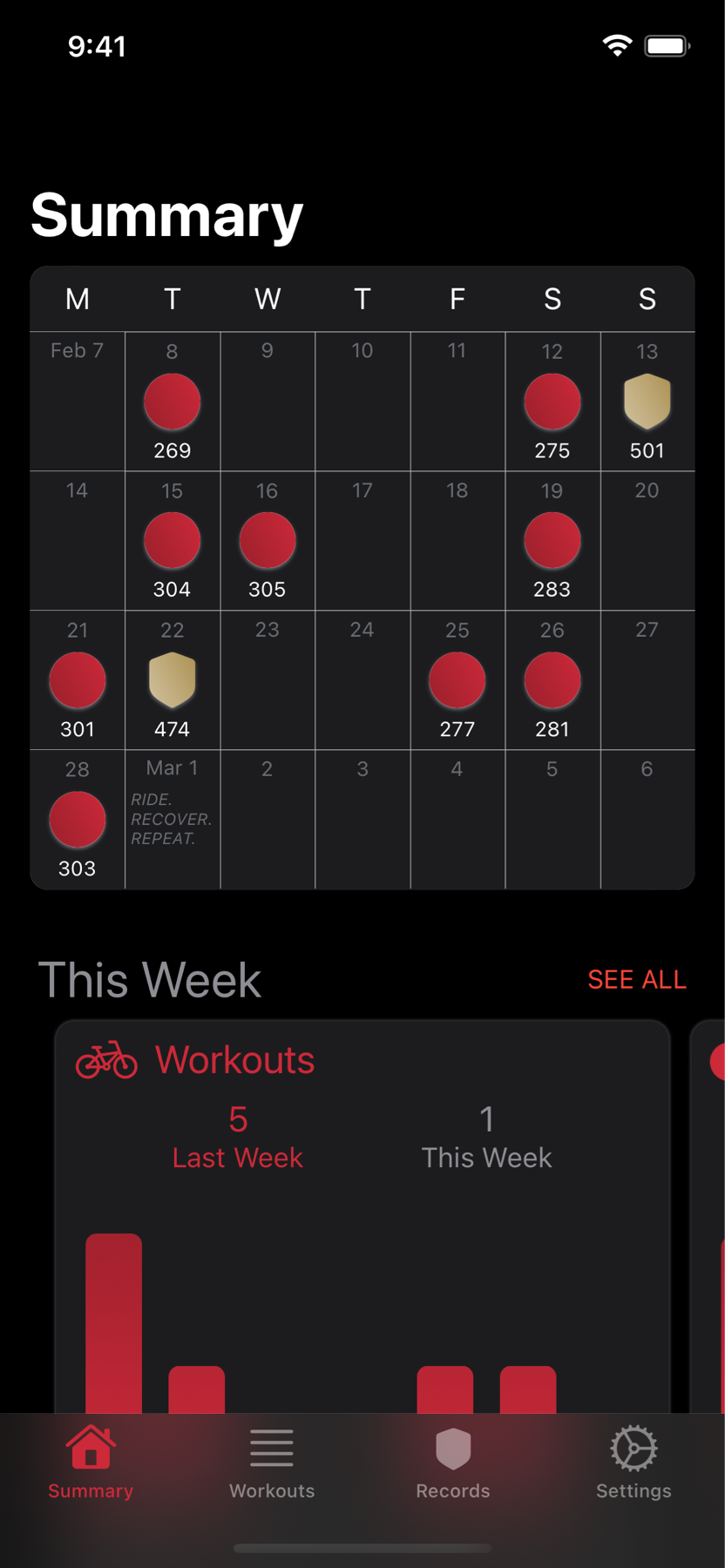
Task: Open the Workouts weekly card
Action: 362,1220
